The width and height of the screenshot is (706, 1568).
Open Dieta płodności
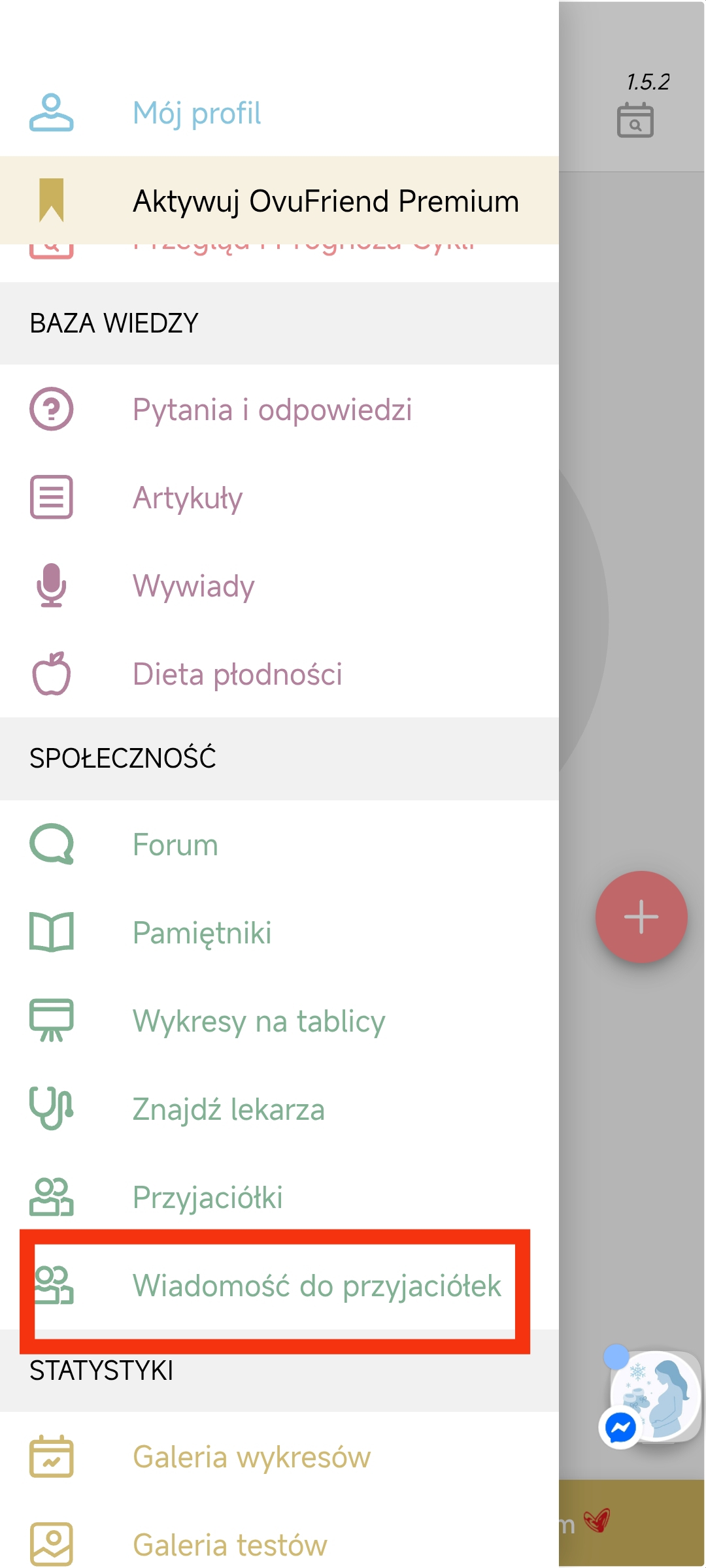click(237, 674)
